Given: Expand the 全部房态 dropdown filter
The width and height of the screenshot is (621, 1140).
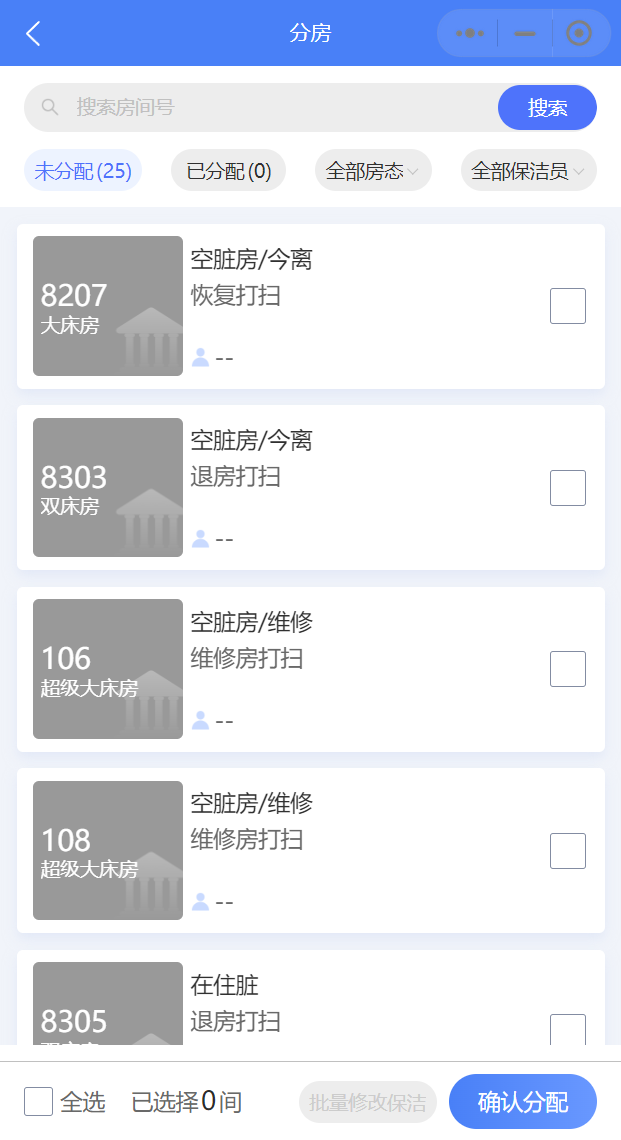Looking at the screenshot, I should (373, 171).
